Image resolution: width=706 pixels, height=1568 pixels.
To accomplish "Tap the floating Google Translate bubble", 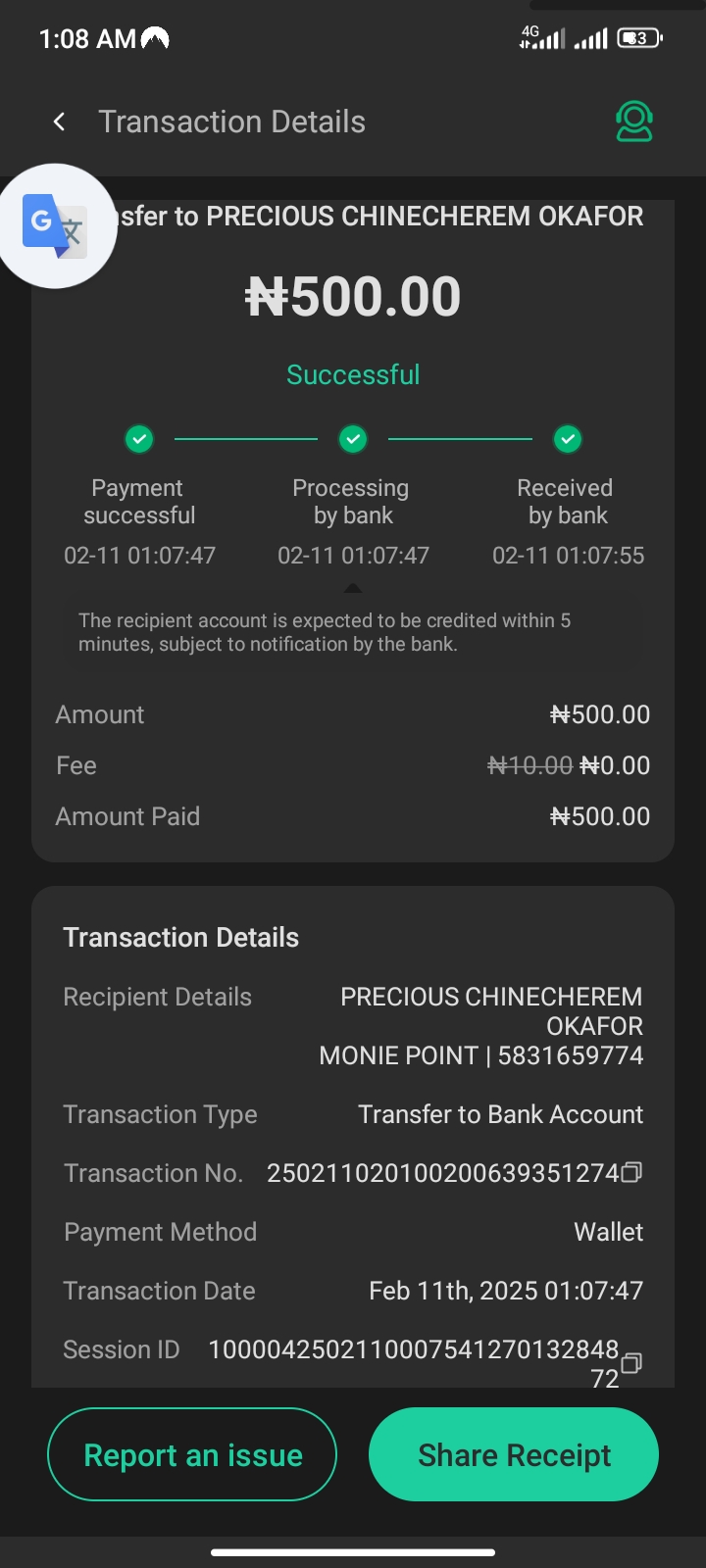I will coord(56,226).
